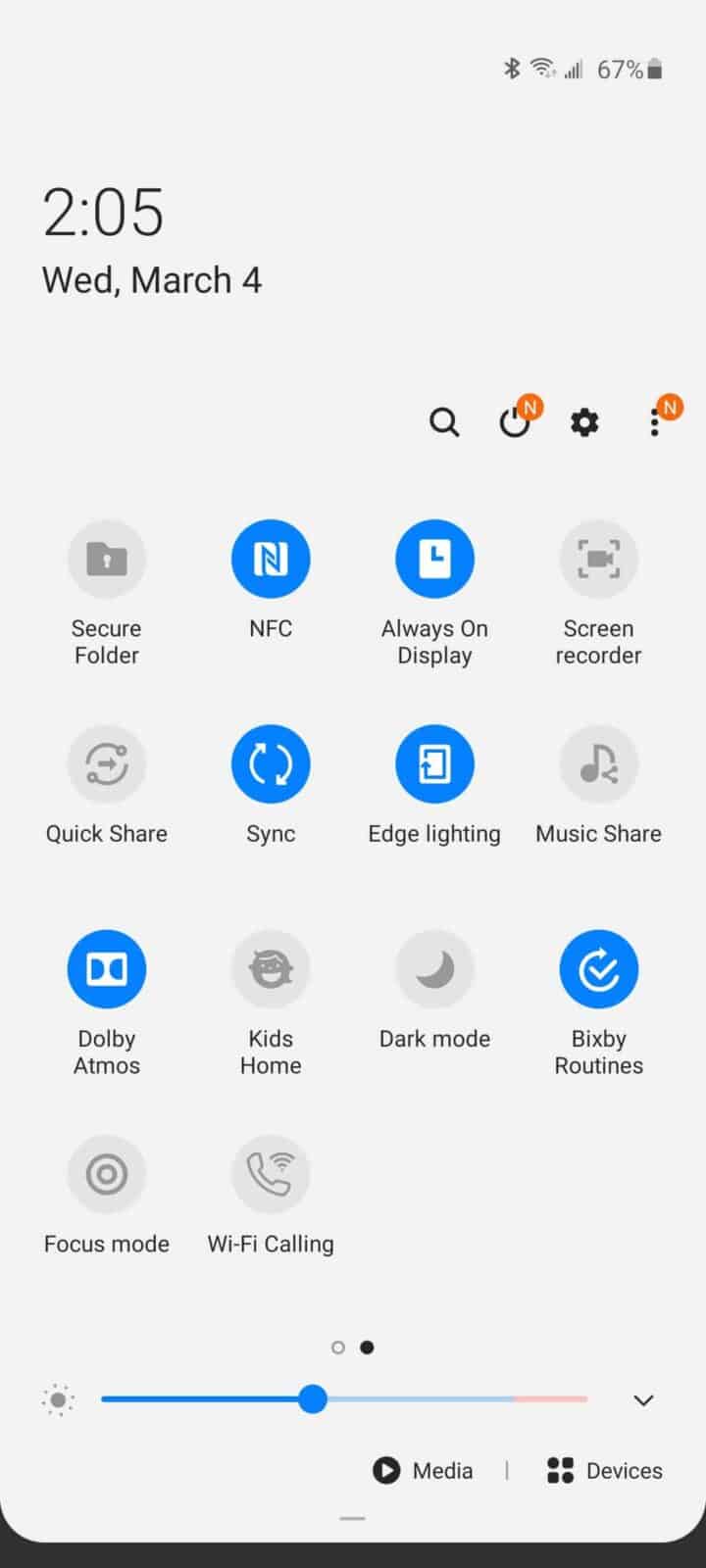706x1568 pixels.
Task: Enable Quick Share
Action: pos(107,763)
